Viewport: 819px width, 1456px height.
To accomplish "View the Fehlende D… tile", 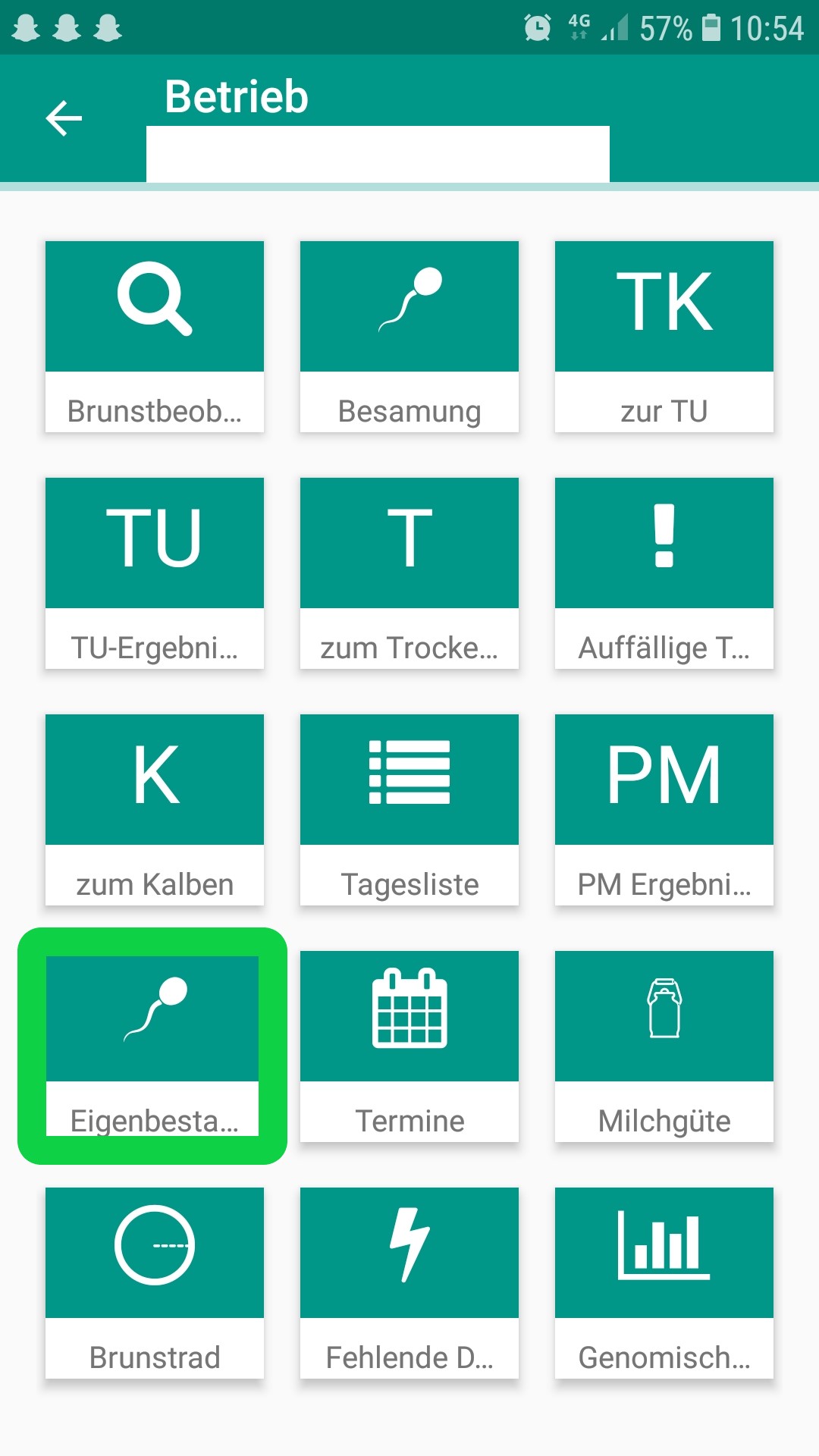I will point(409,1283).
